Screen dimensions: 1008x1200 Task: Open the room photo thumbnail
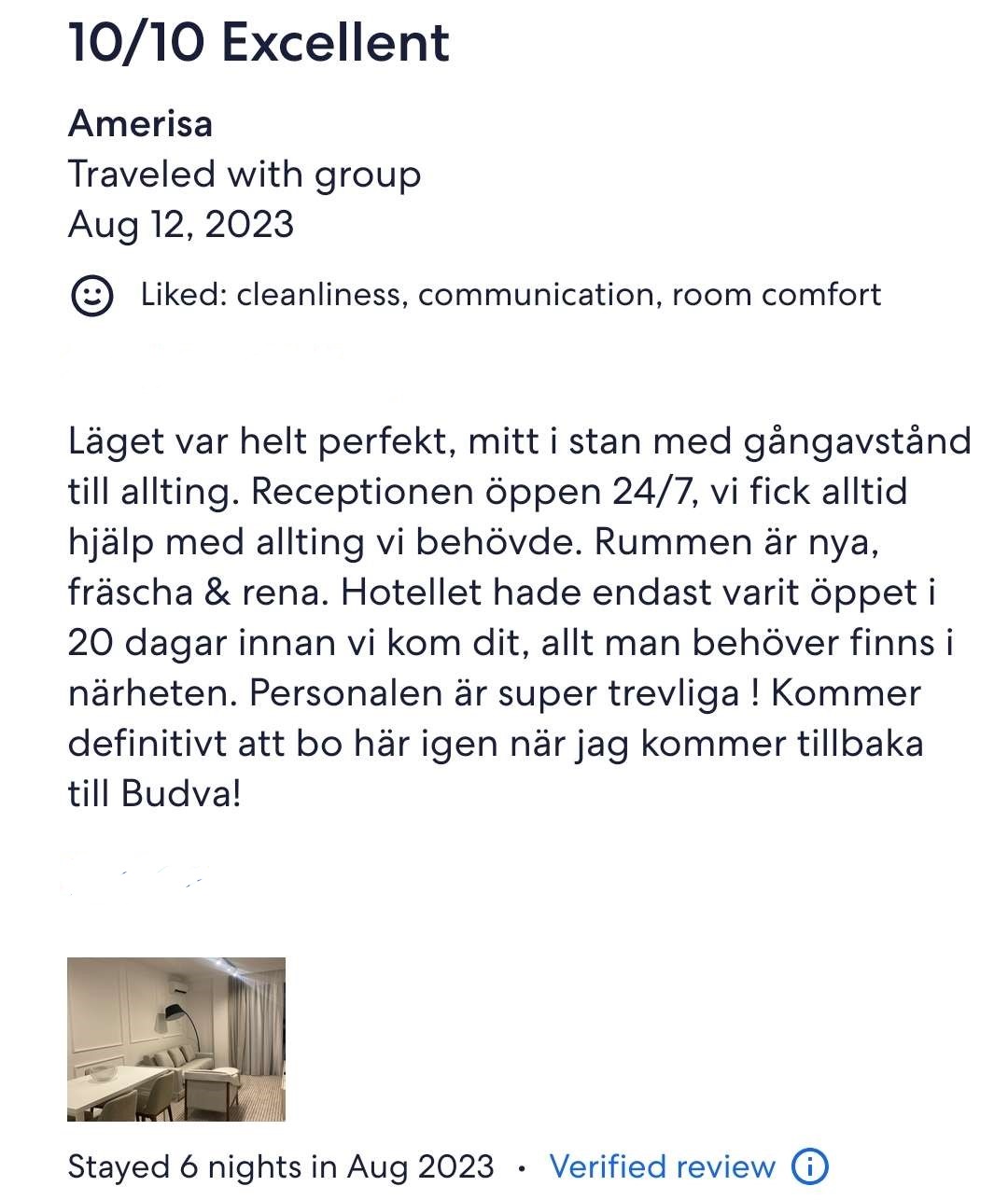click(x=176, y=1039)
